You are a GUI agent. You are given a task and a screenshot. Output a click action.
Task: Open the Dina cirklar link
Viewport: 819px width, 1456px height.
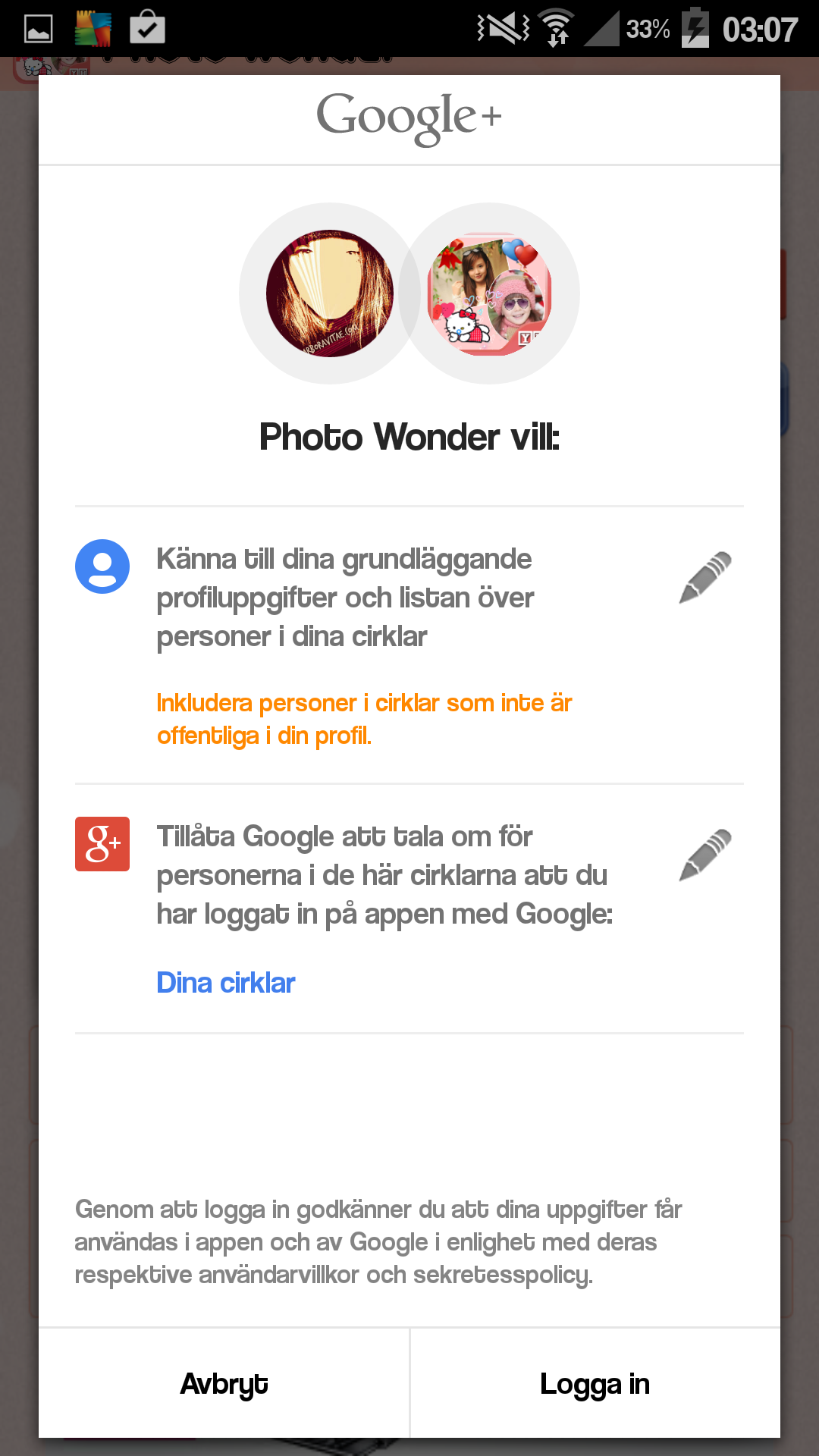225,983
